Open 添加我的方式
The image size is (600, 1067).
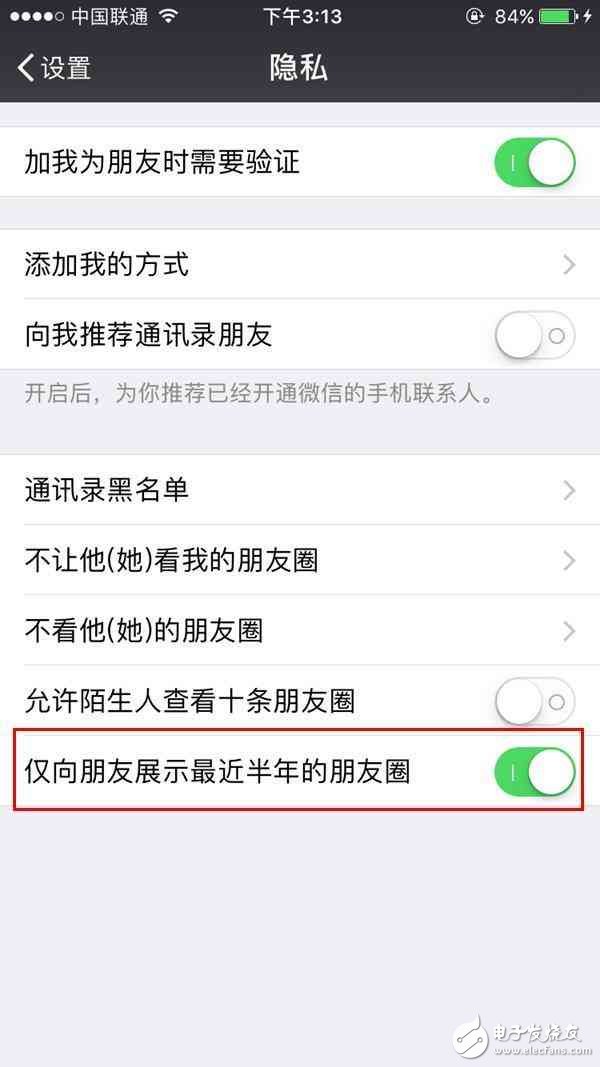pos(300,265)
